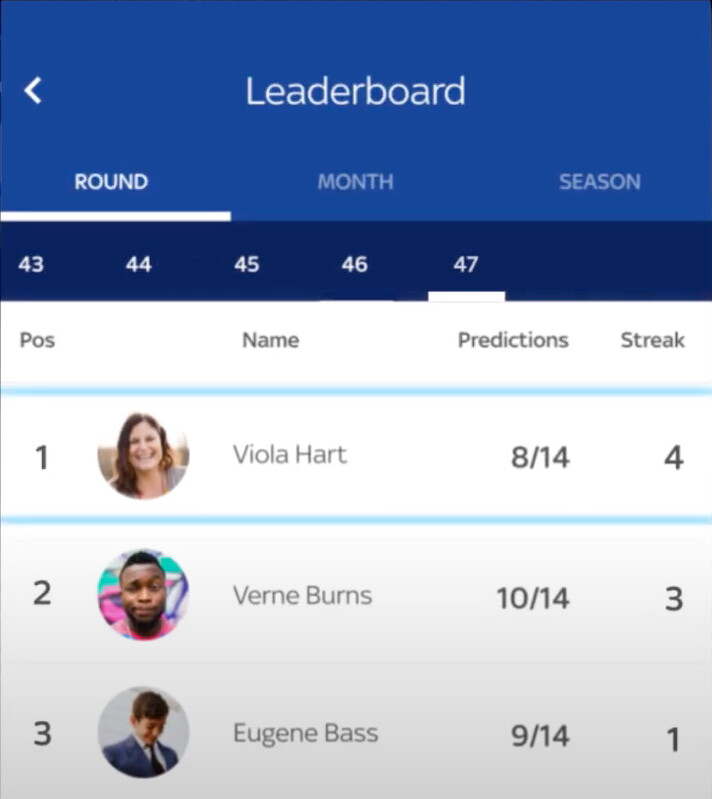
Task: Select the Round tab
Action: 111,182
